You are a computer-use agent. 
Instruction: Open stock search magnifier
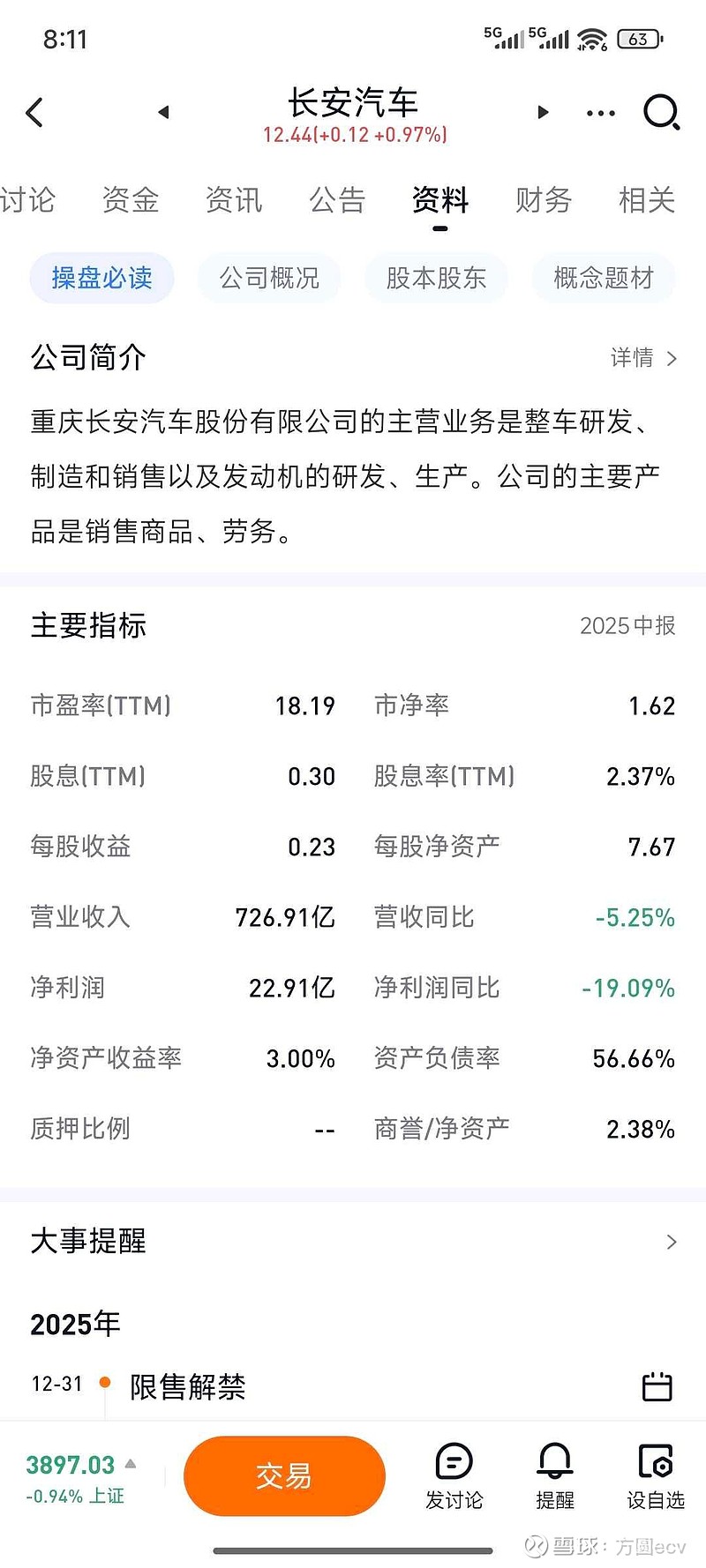tap(661, 112)
